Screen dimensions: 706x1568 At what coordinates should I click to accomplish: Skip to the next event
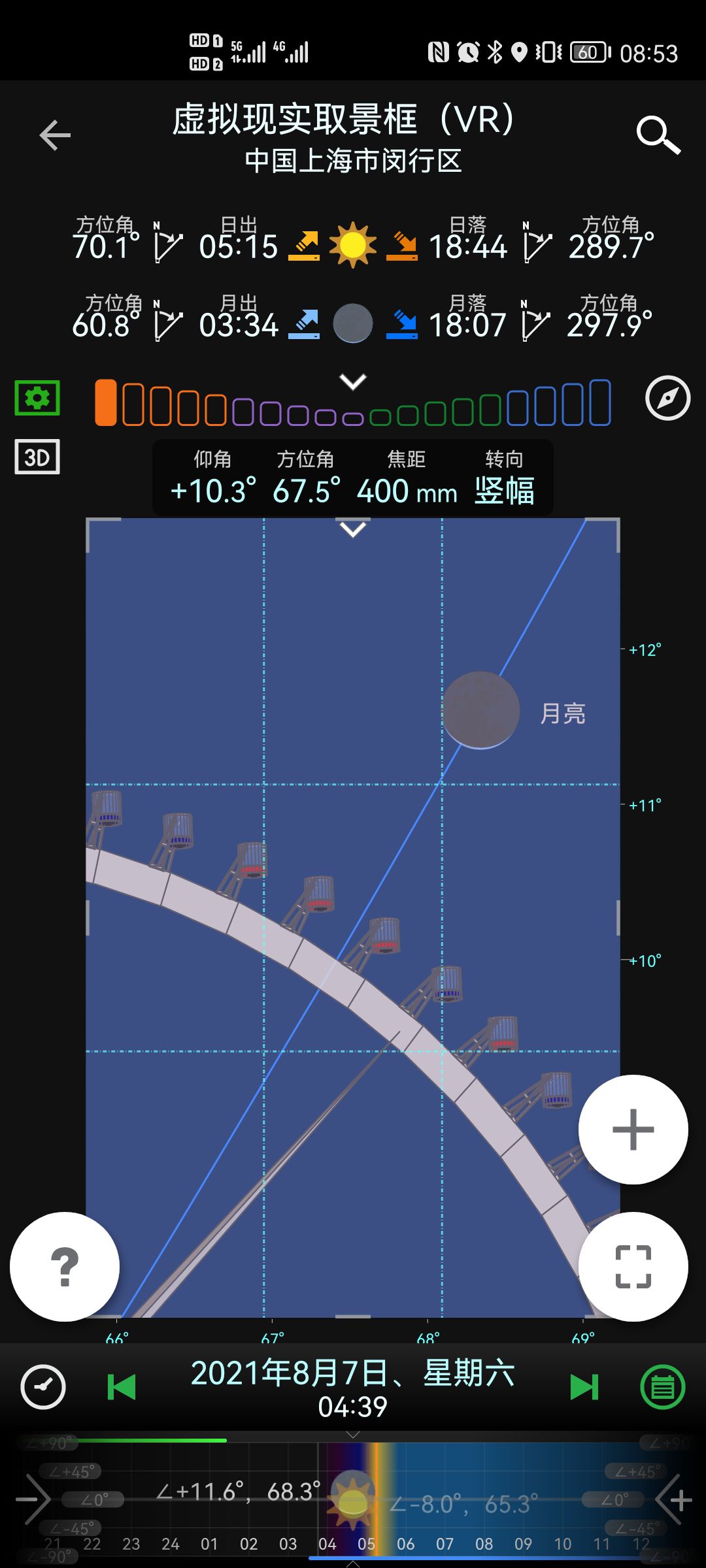584,1386
